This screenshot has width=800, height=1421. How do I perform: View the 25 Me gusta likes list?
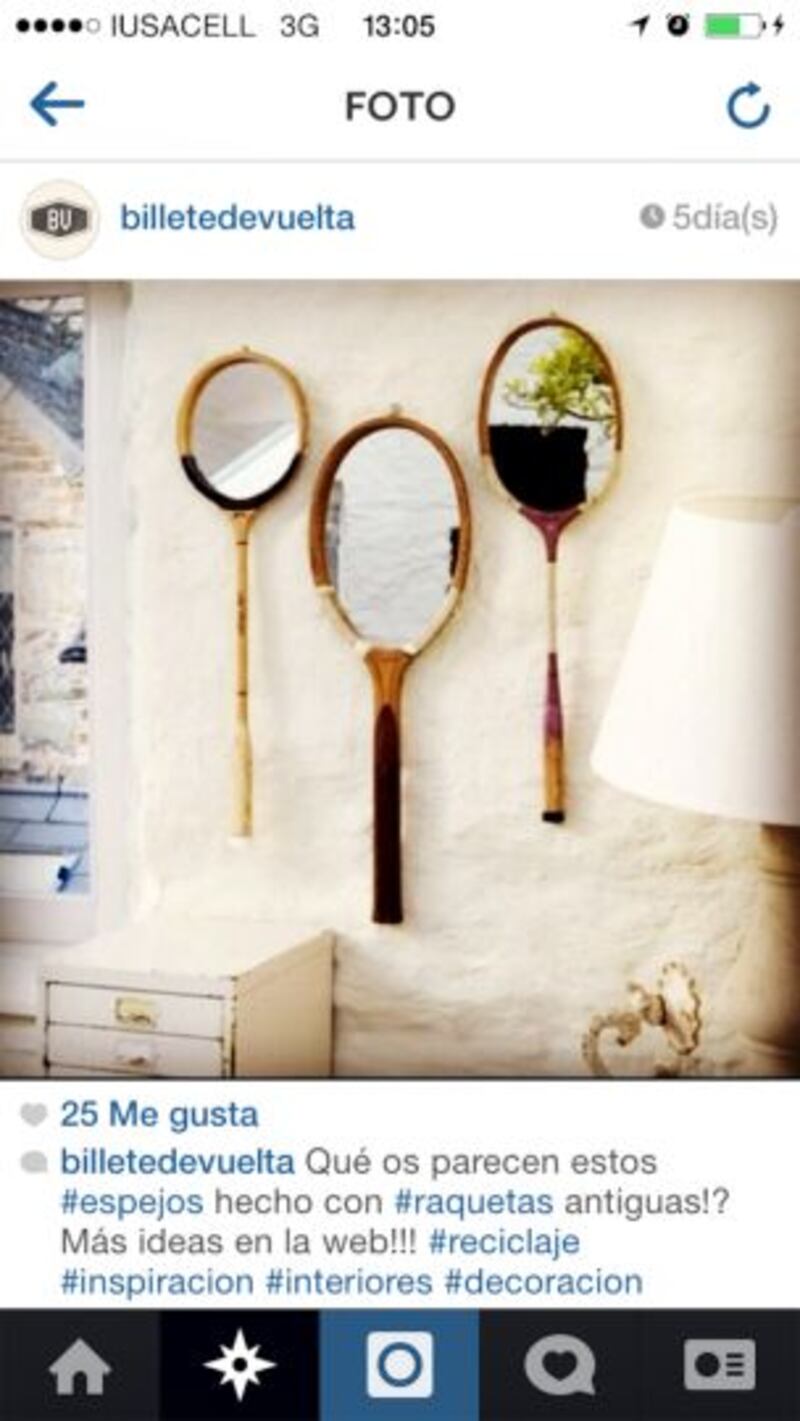coord(158,1114)
